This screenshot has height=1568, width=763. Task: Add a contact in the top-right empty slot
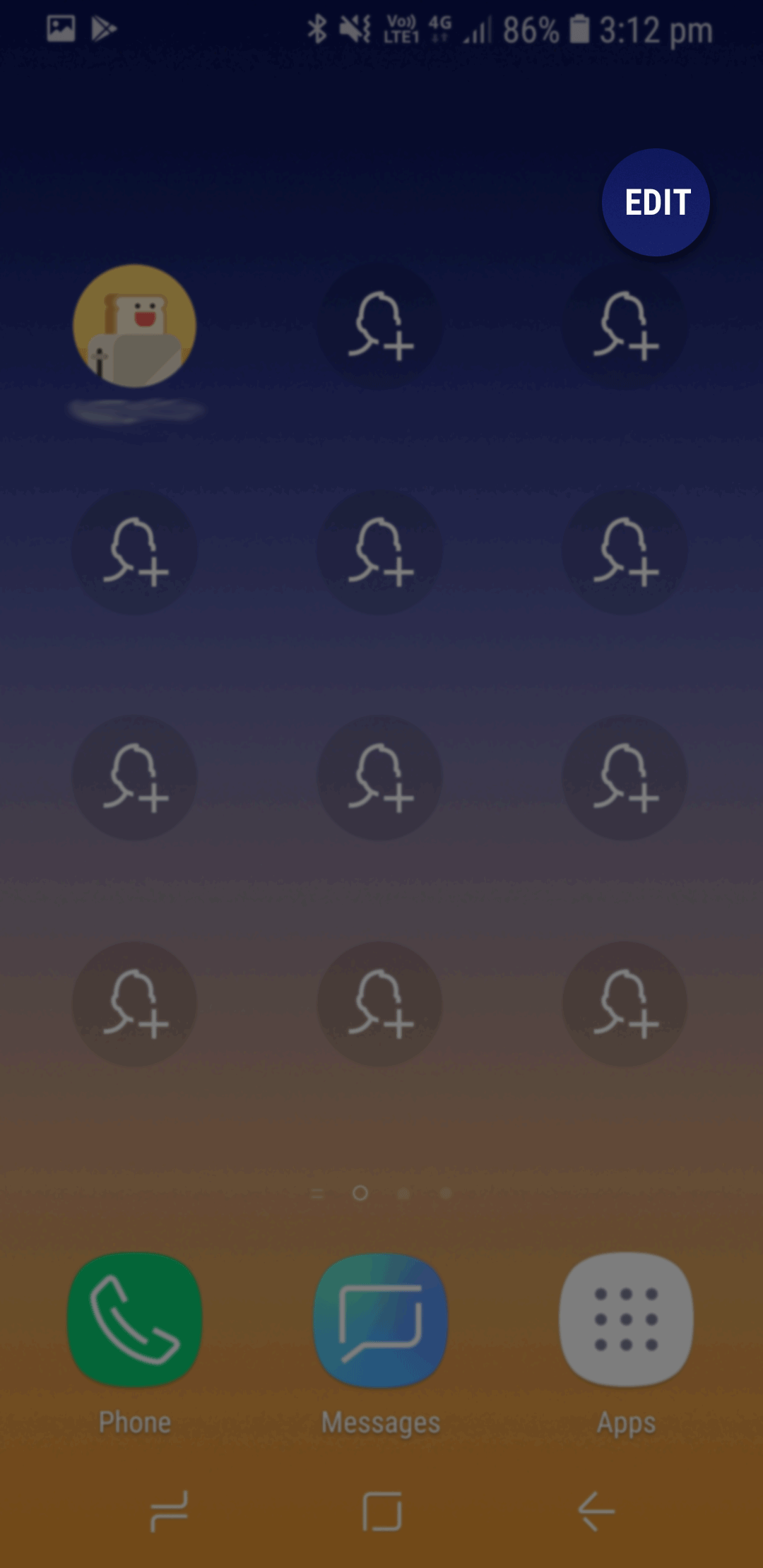coord(625,325)
